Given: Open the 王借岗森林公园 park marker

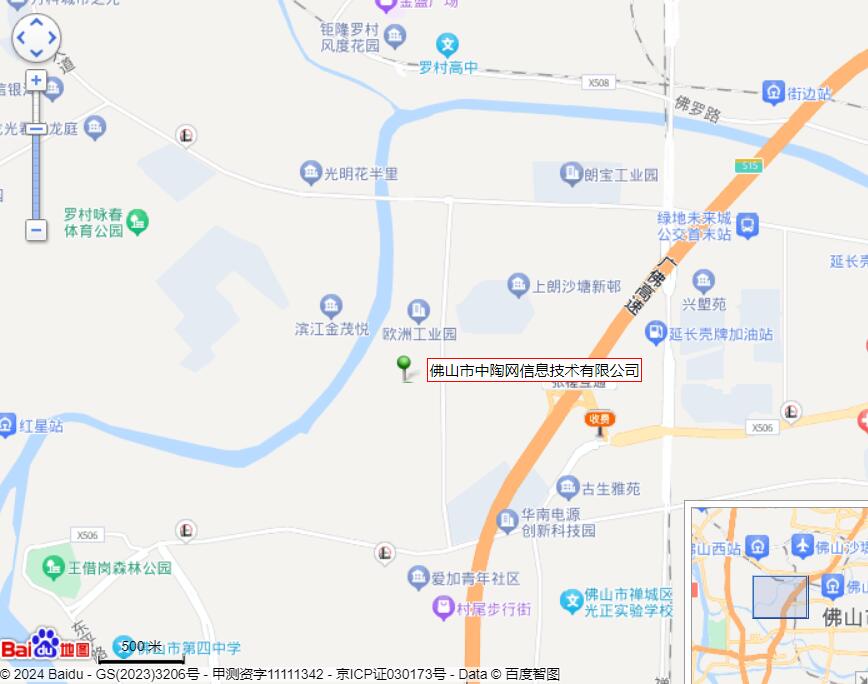Looking at the screenshot, I should tap(53, 568).
